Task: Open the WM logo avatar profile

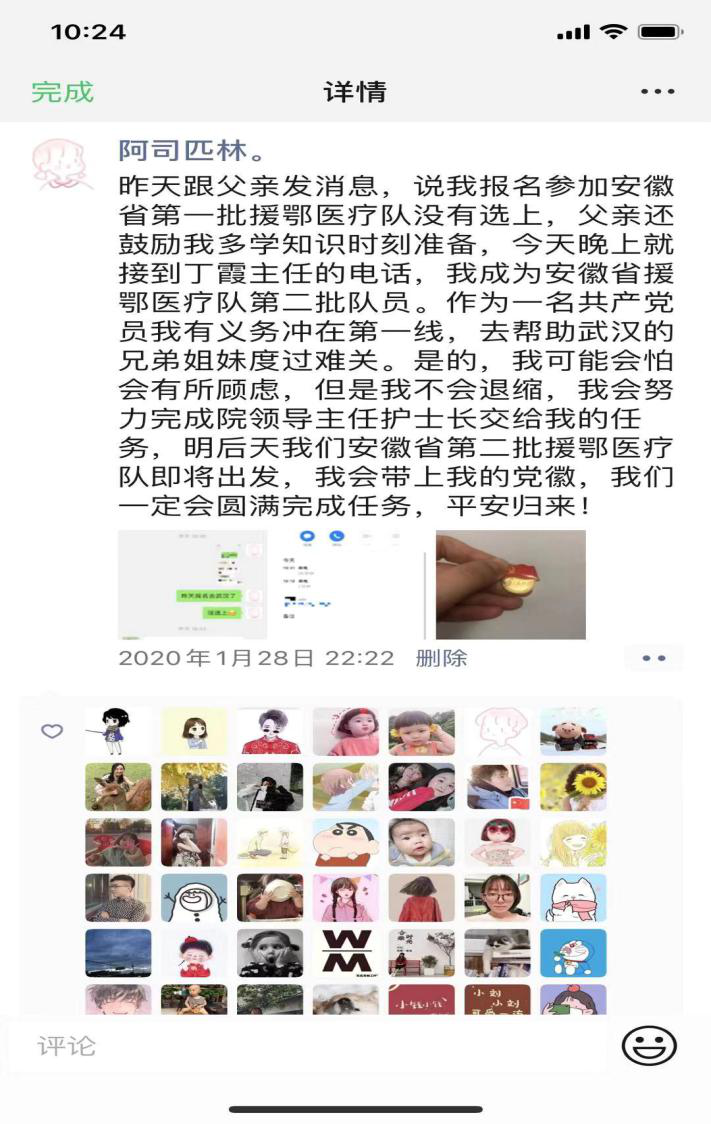Action: click(345, 952)
